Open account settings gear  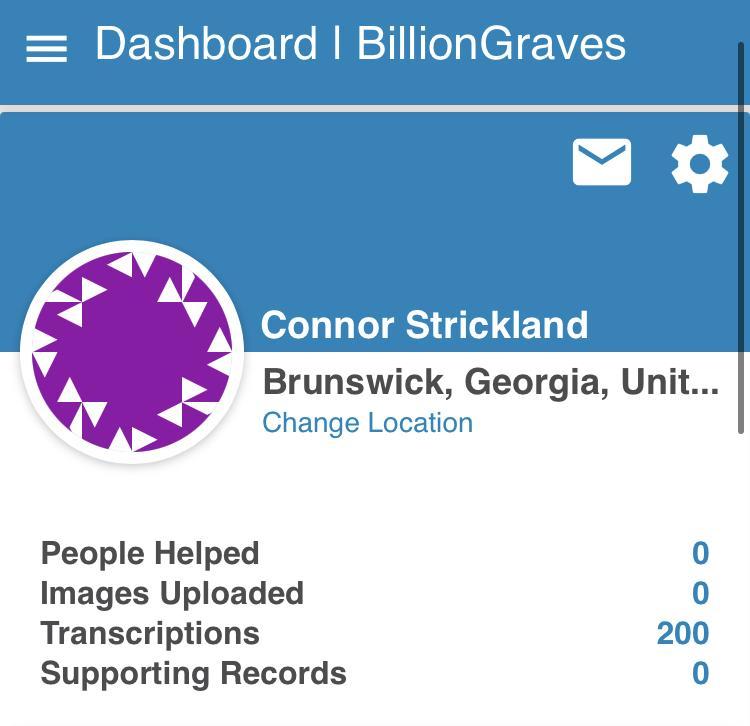pyautogui.click(x=699, y=164)
